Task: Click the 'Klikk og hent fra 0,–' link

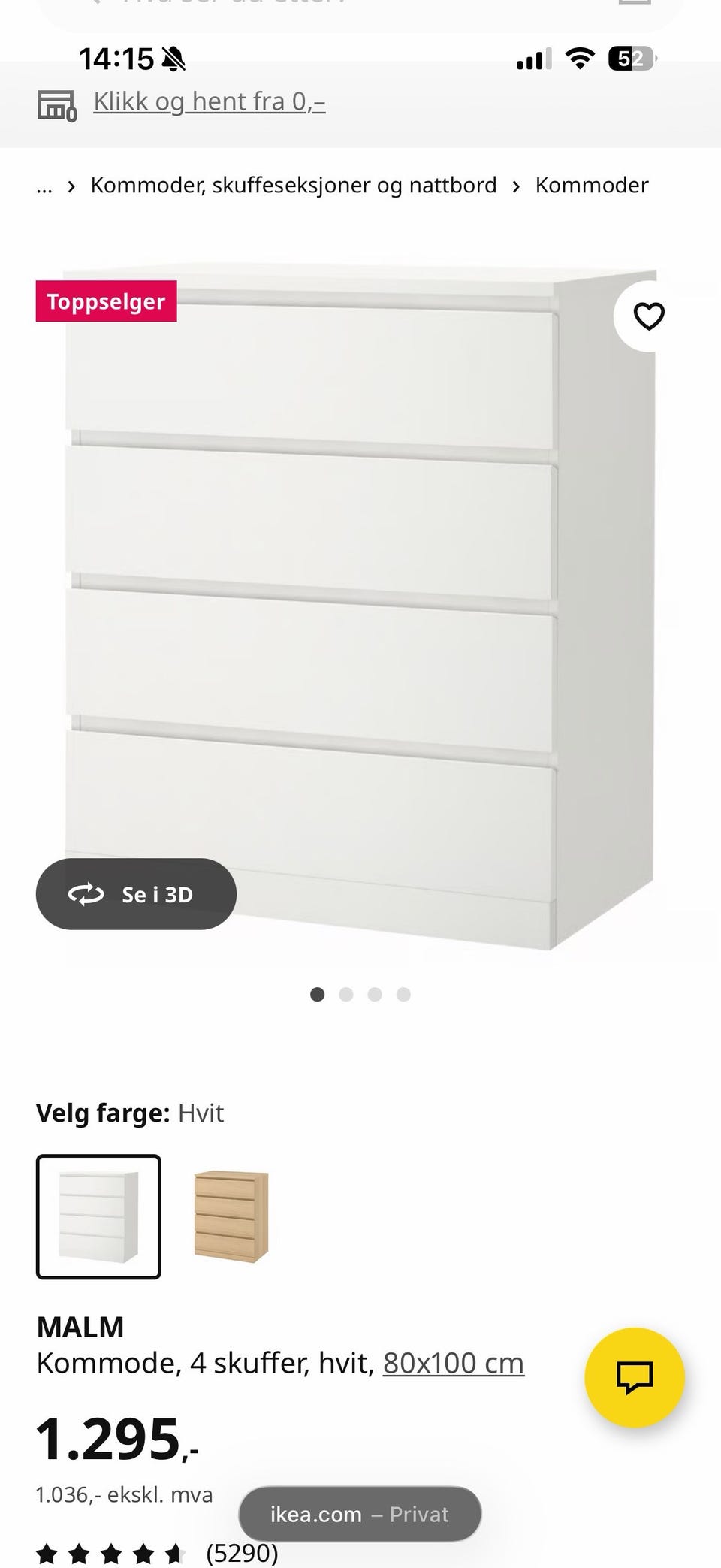Action: pos(208,101)
